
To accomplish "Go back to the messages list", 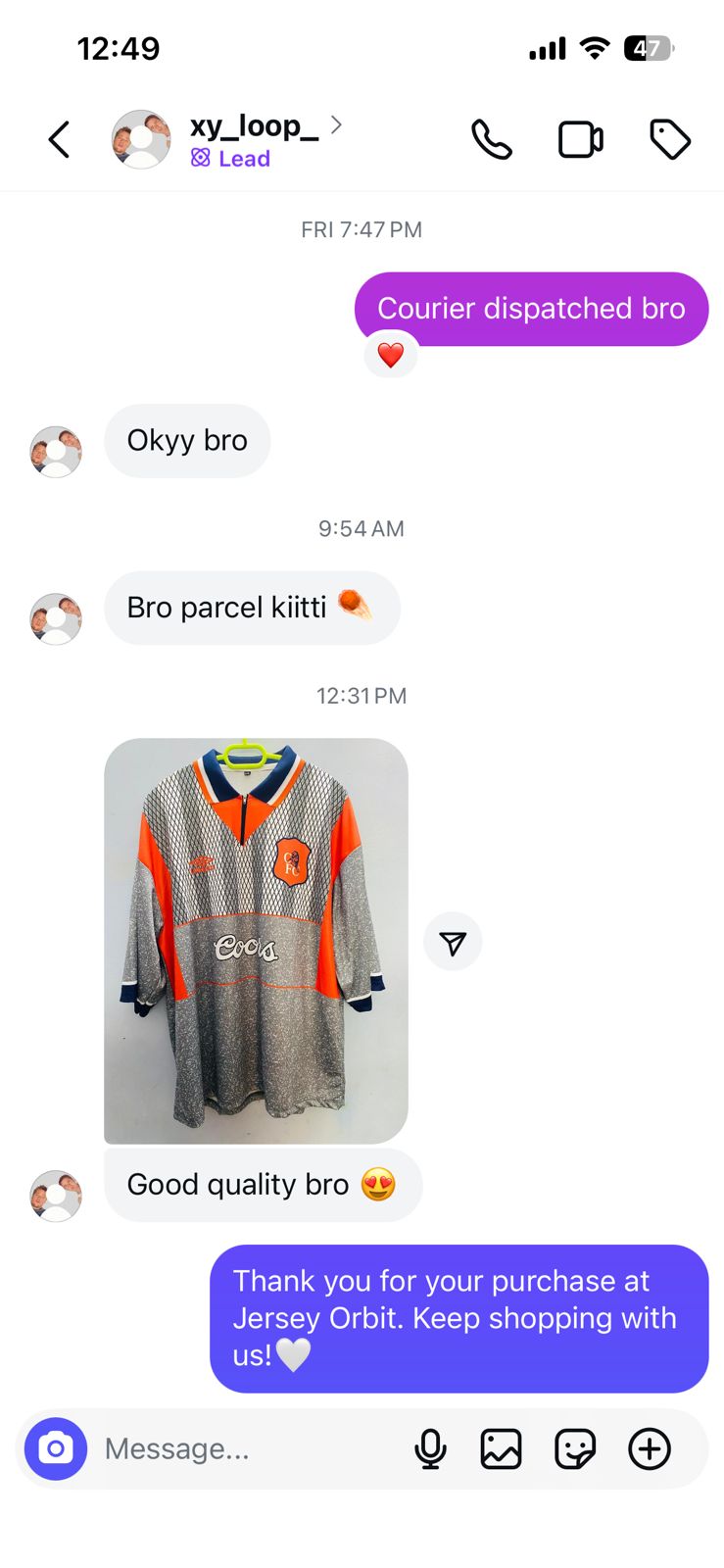I will pos(60,139).
